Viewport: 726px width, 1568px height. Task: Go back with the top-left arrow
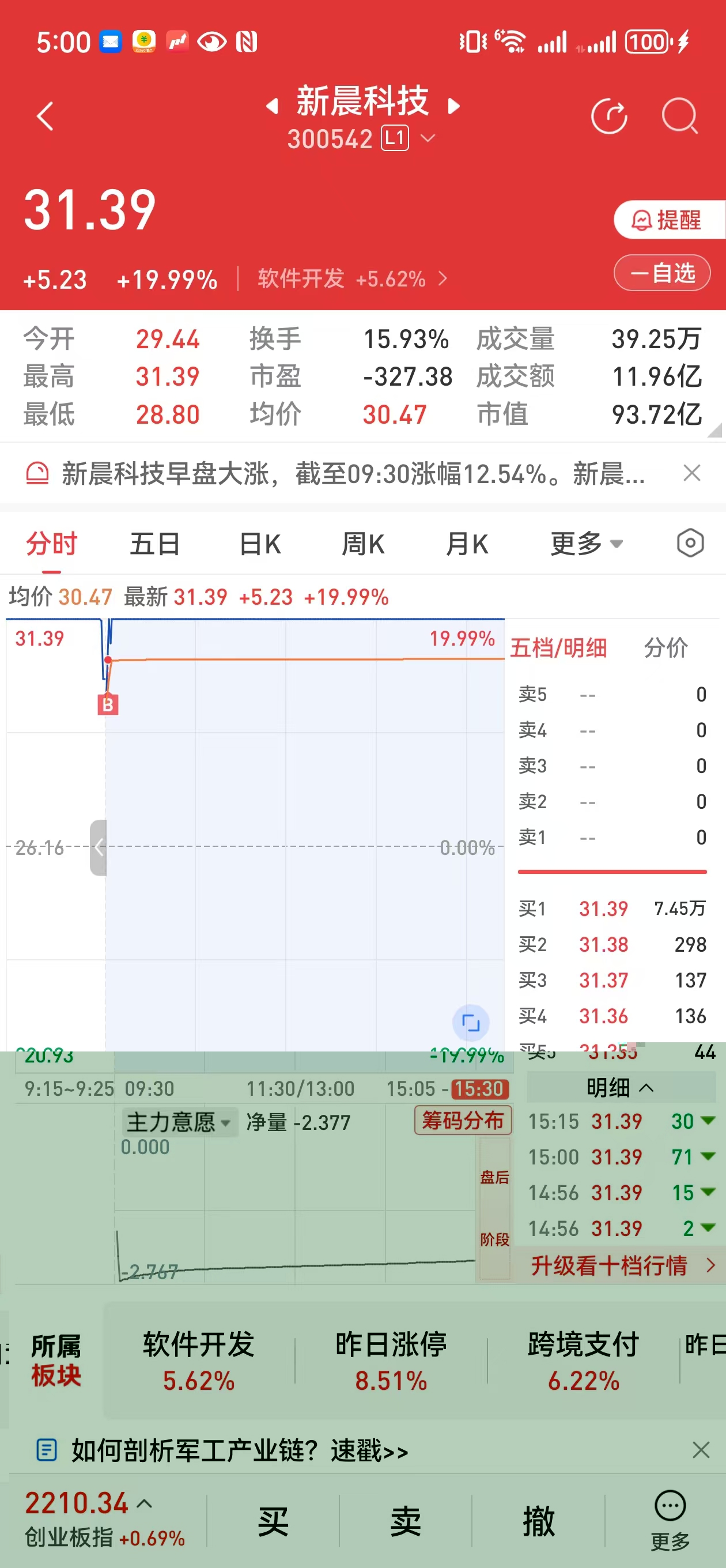click(x=45, y=116)
